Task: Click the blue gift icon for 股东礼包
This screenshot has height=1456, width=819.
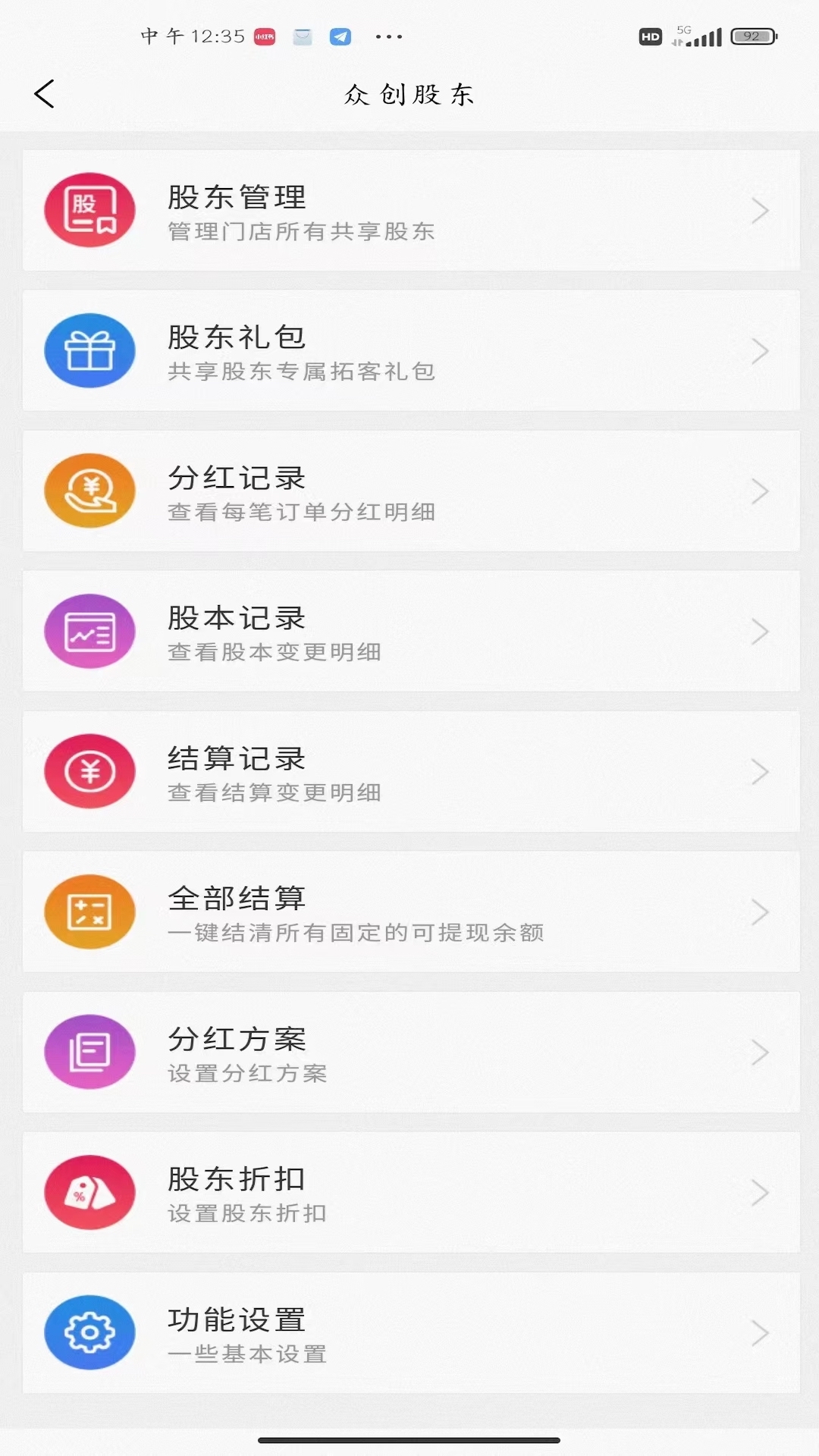Action: (x=89, y=350)
